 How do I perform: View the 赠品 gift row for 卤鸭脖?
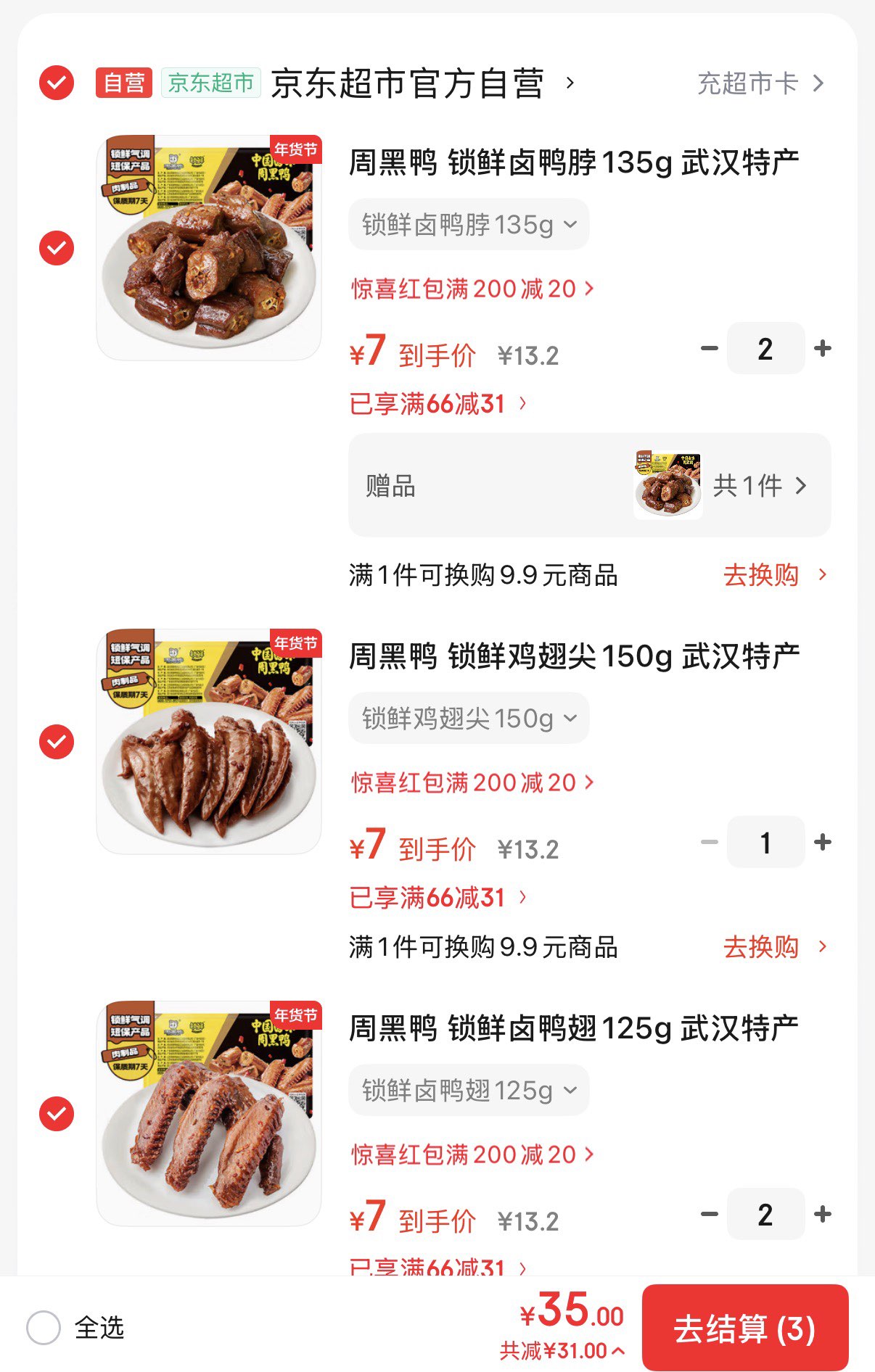(x=589, y=485)
